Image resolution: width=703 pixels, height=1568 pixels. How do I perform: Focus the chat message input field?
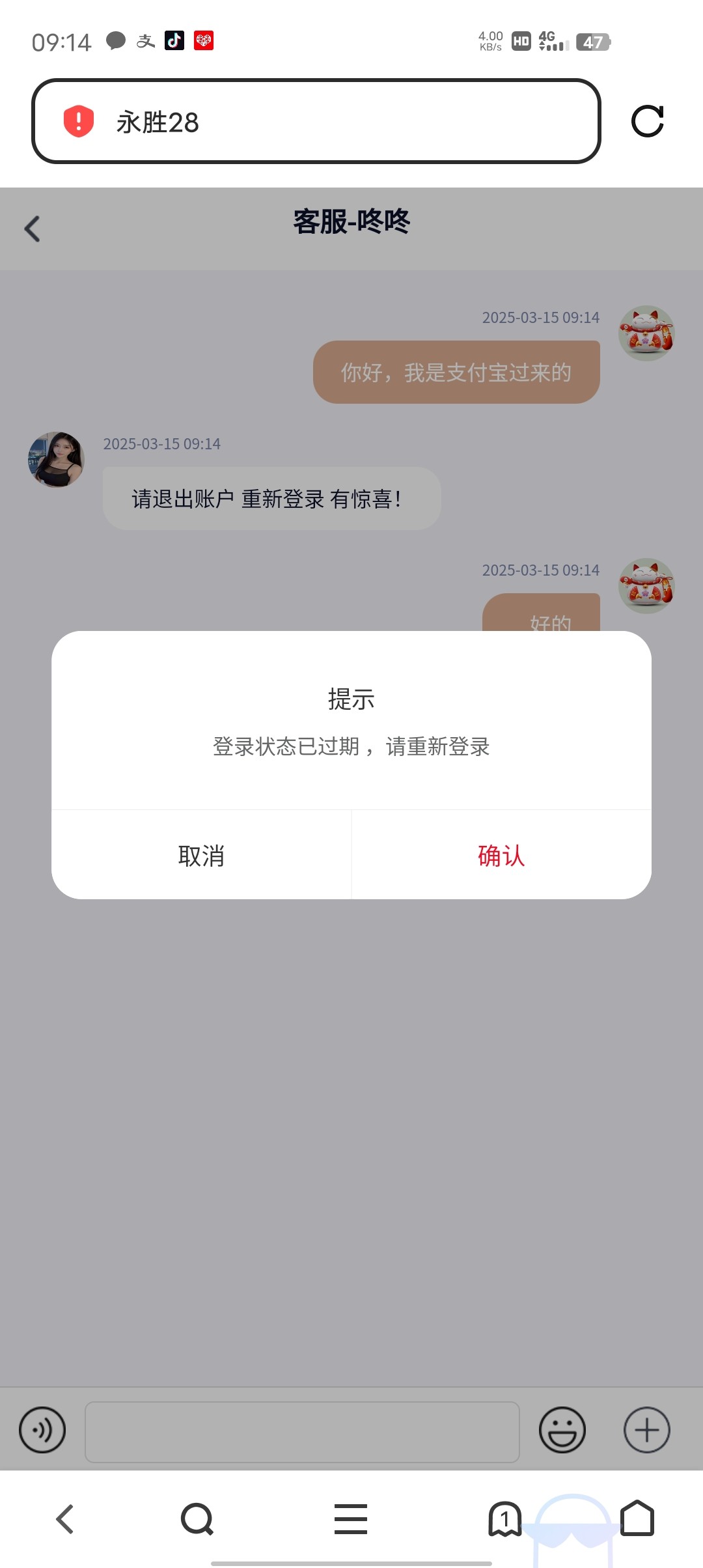point(302,1431)
